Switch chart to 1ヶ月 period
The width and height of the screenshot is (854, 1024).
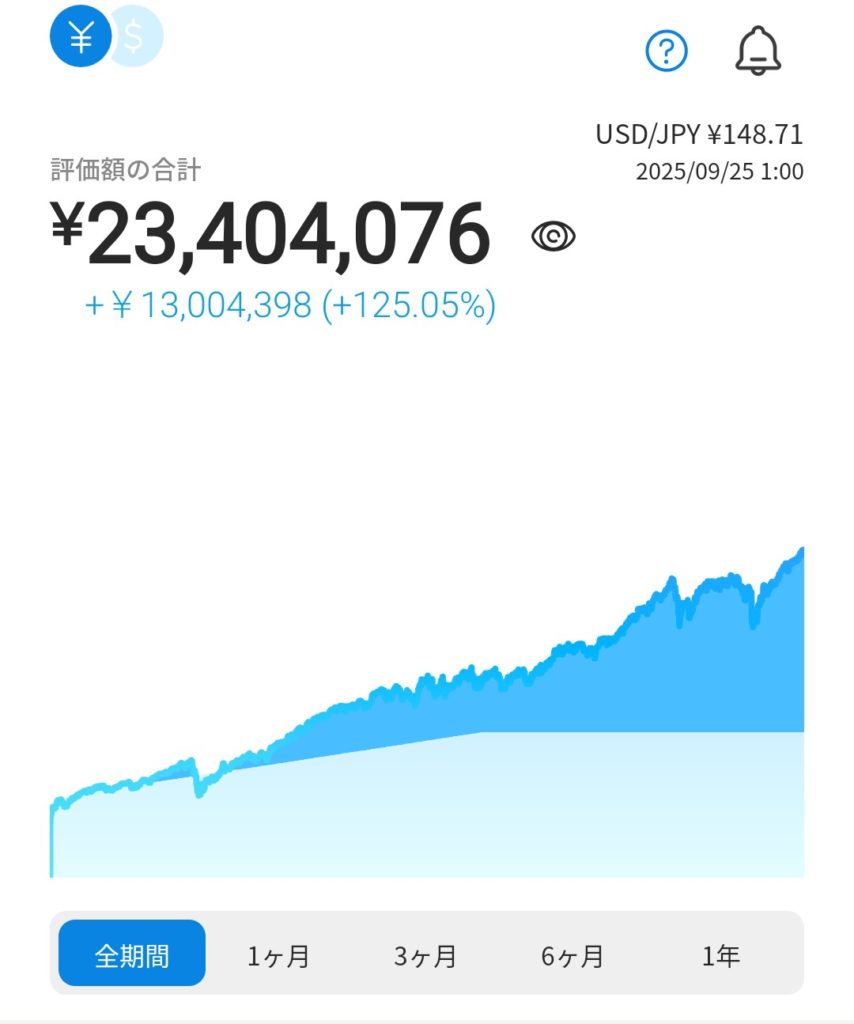click(x=279, y=955)
